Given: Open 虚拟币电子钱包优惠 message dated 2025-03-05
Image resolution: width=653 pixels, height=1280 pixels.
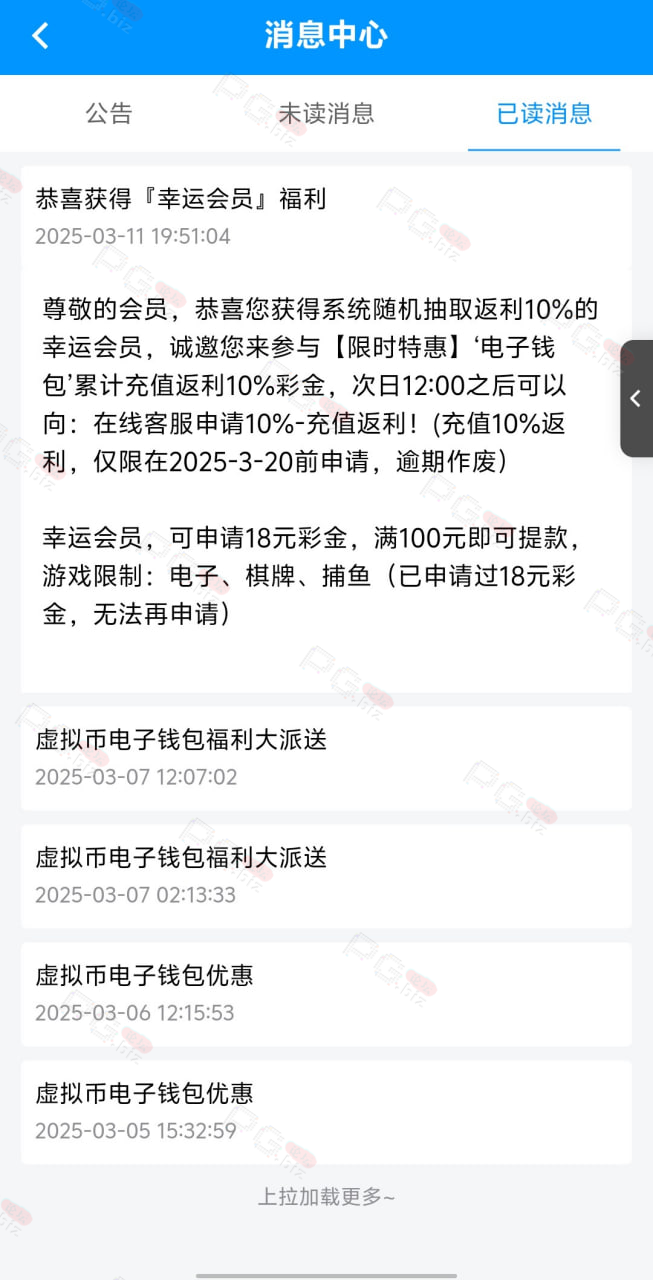Looking at the screenshot, I should 326,1112.
